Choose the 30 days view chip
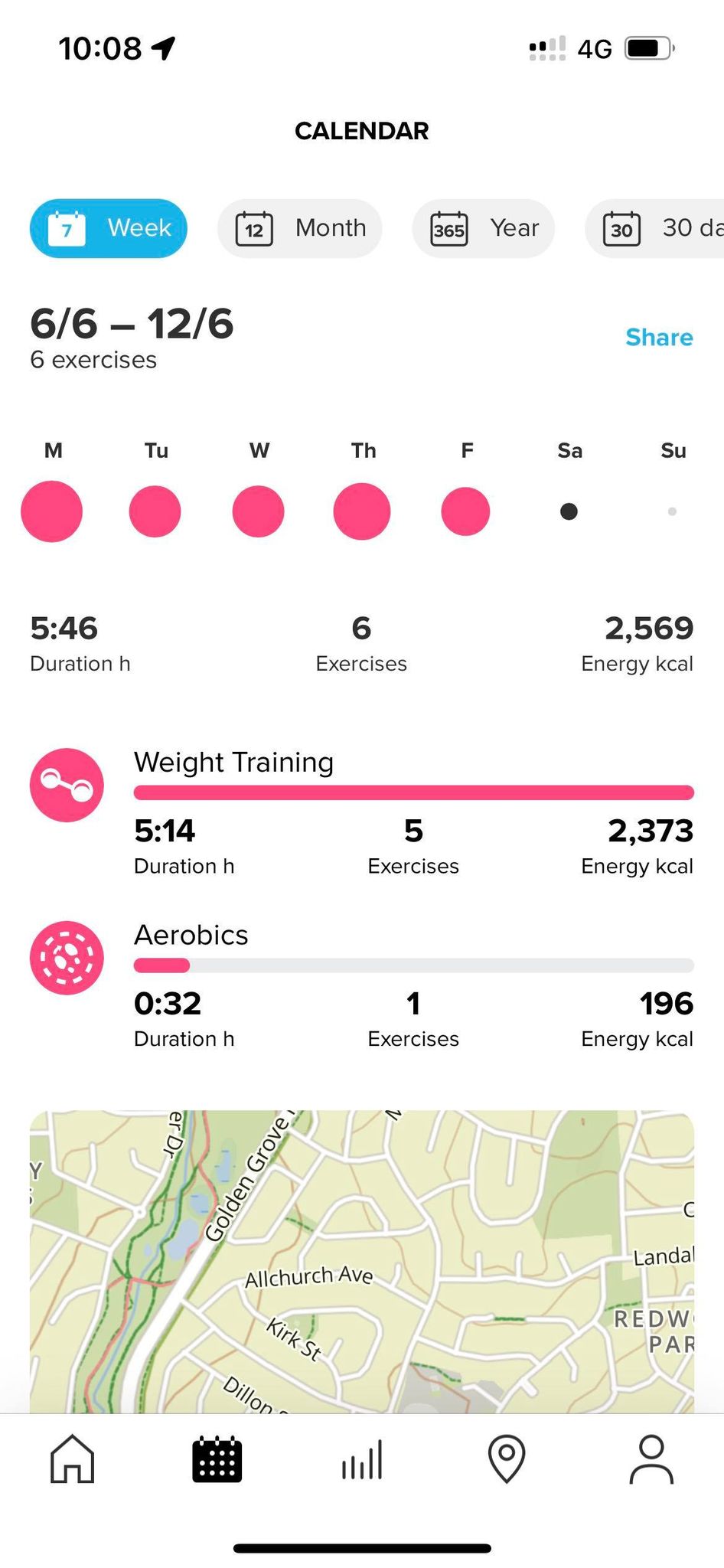The width and height of the screenshot is (724, 1568). click(x=655, y=228)
